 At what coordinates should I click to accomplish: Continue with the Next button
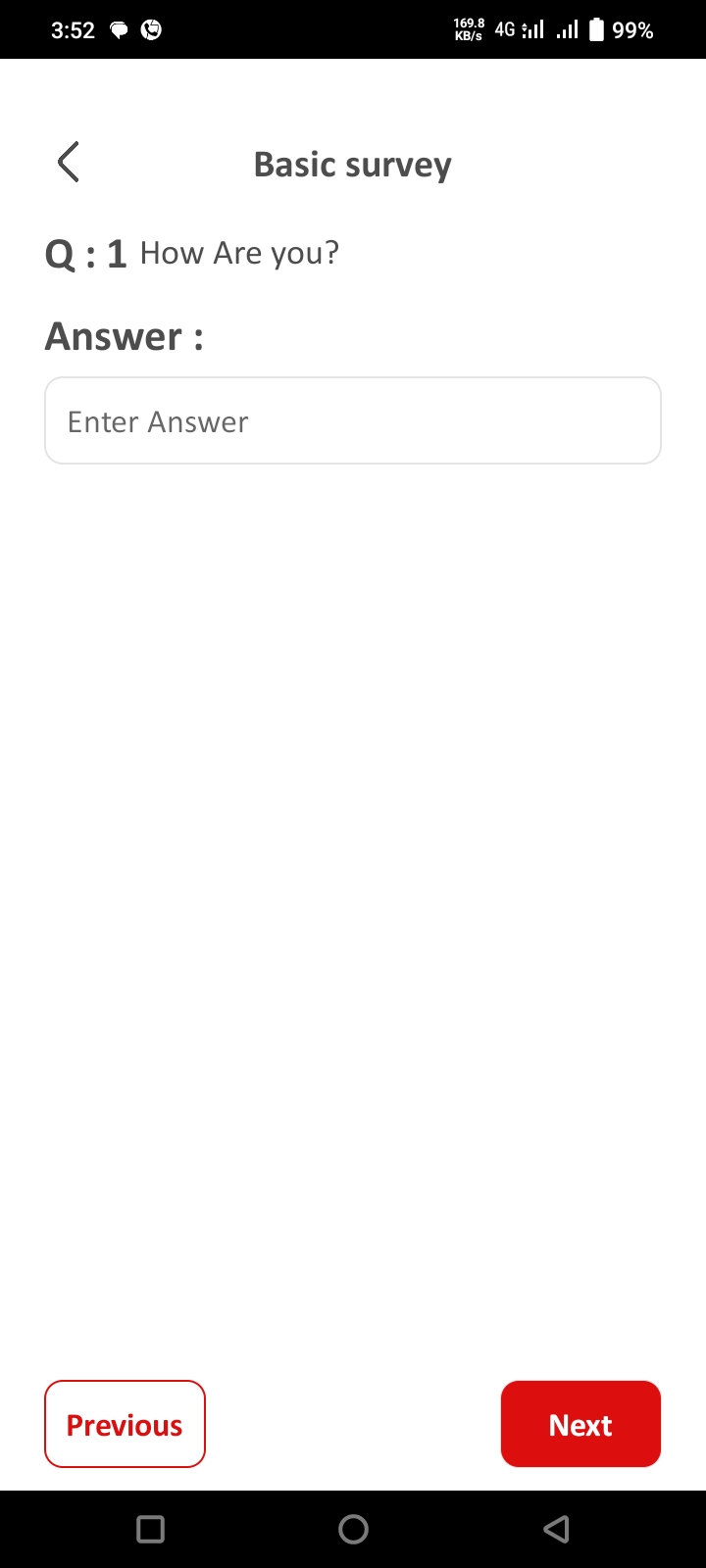coord(580,1424)
